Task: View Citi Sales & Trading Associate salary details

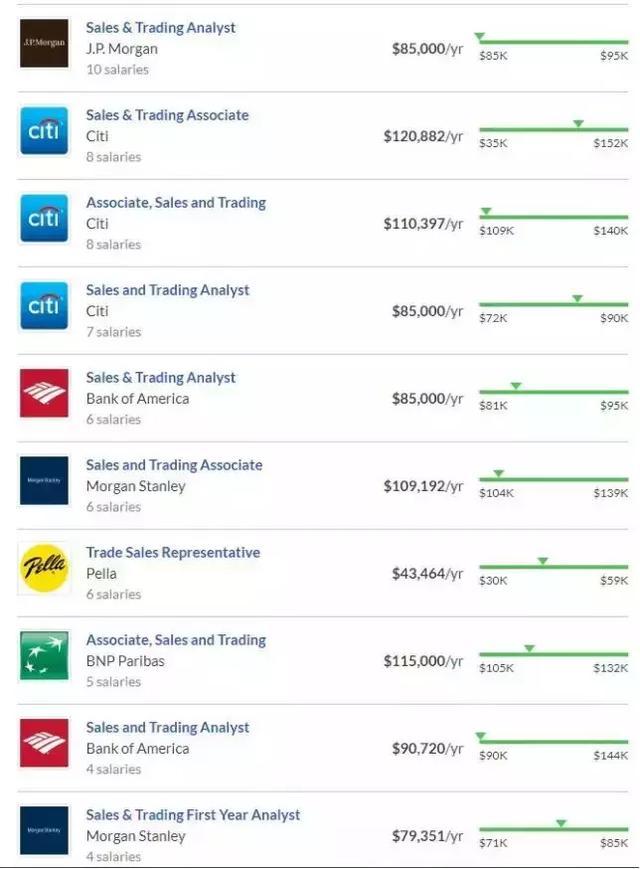Action: [x=167, y=115]
